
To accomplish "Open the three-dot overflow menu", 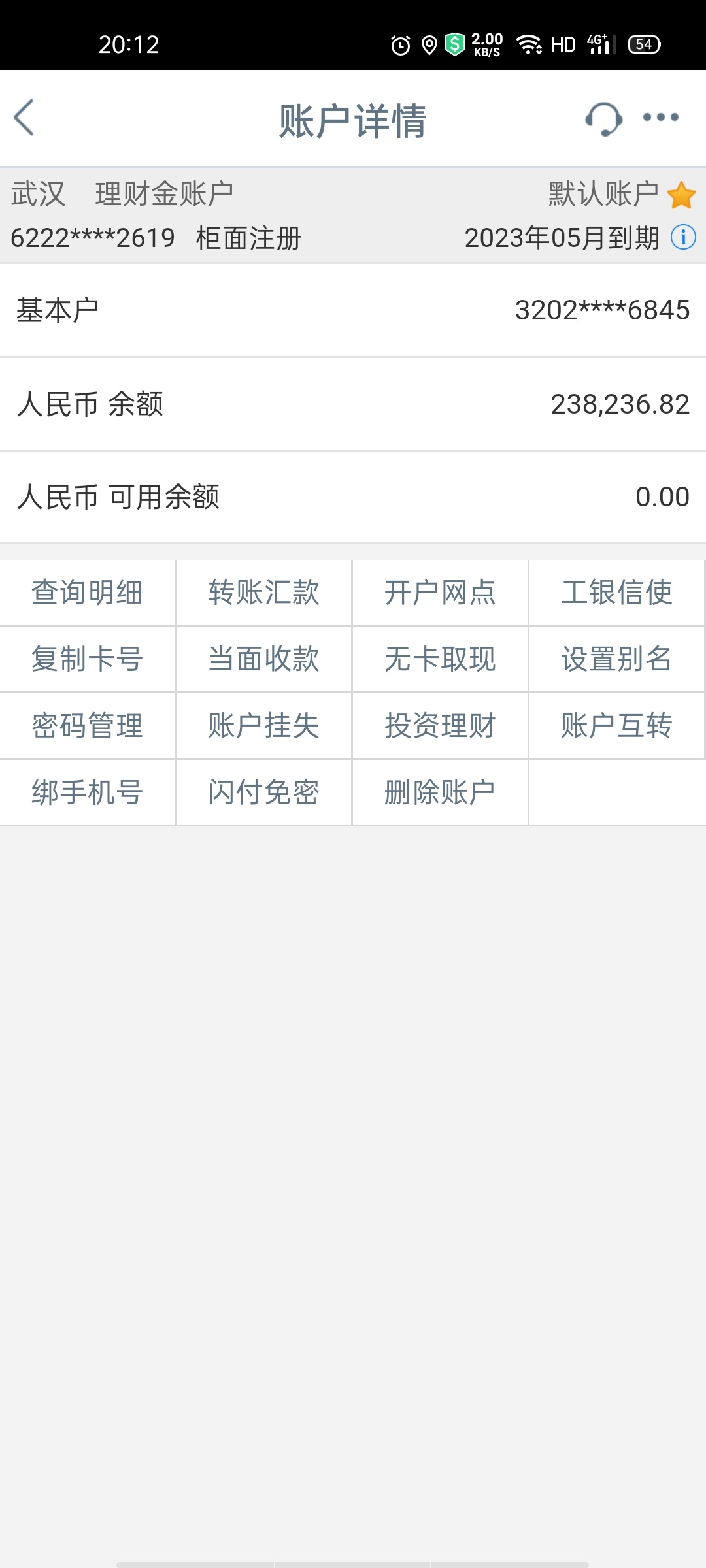I will pyautogui.click(x=660, y=118).
